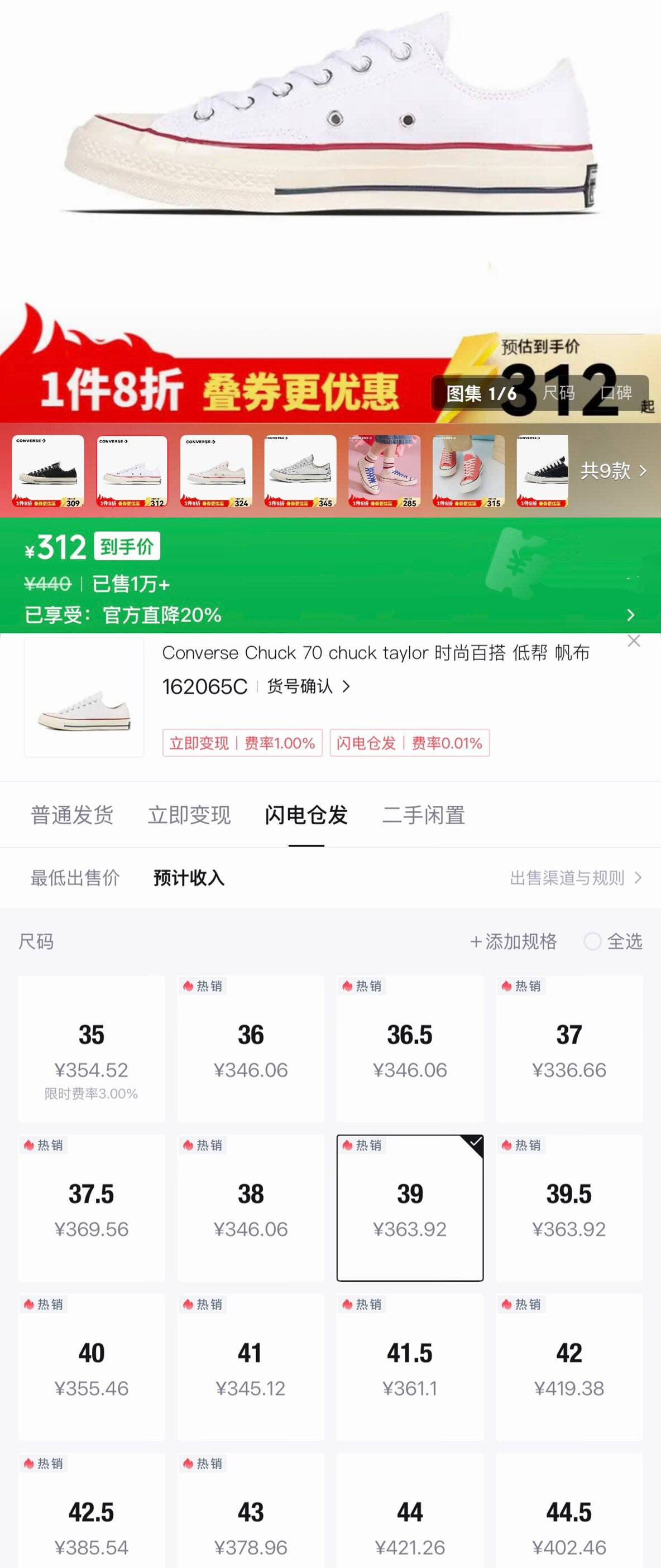Select size 37.5 at ¥369.56

pos(92,1208)
